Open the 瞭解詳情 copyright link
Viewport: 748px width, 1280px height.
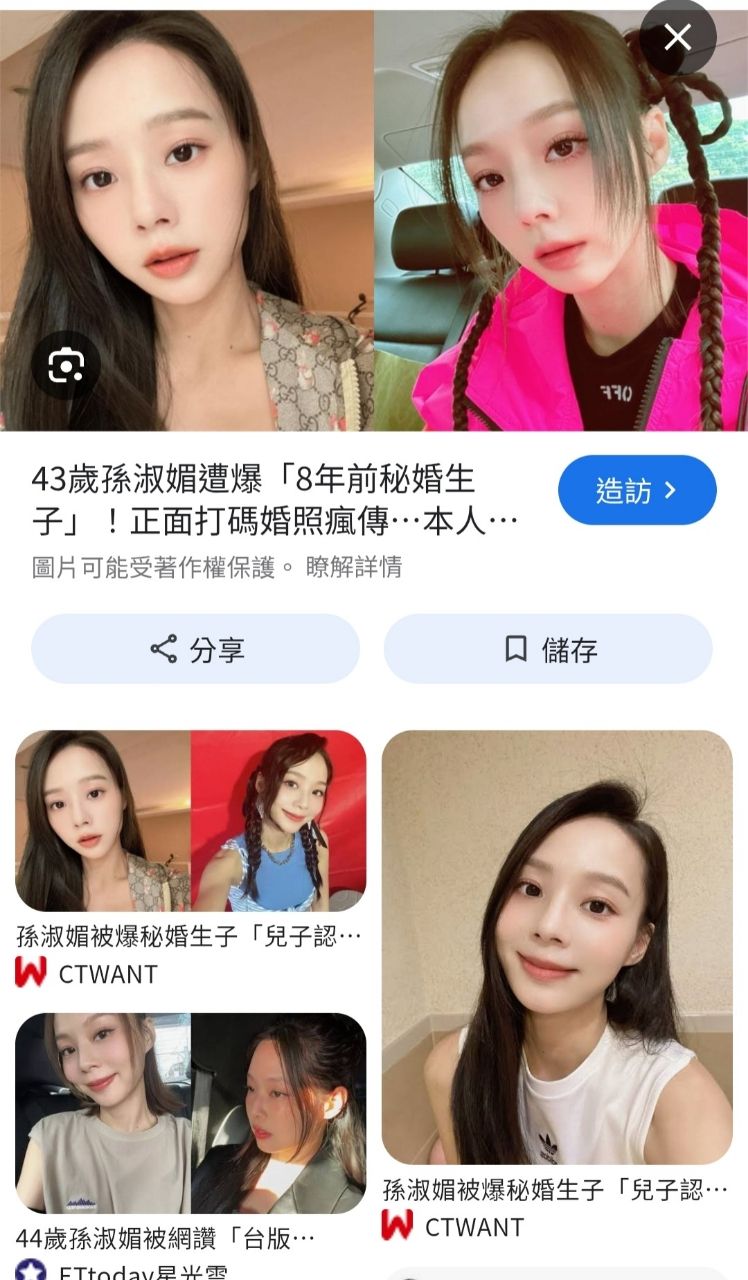354,568
